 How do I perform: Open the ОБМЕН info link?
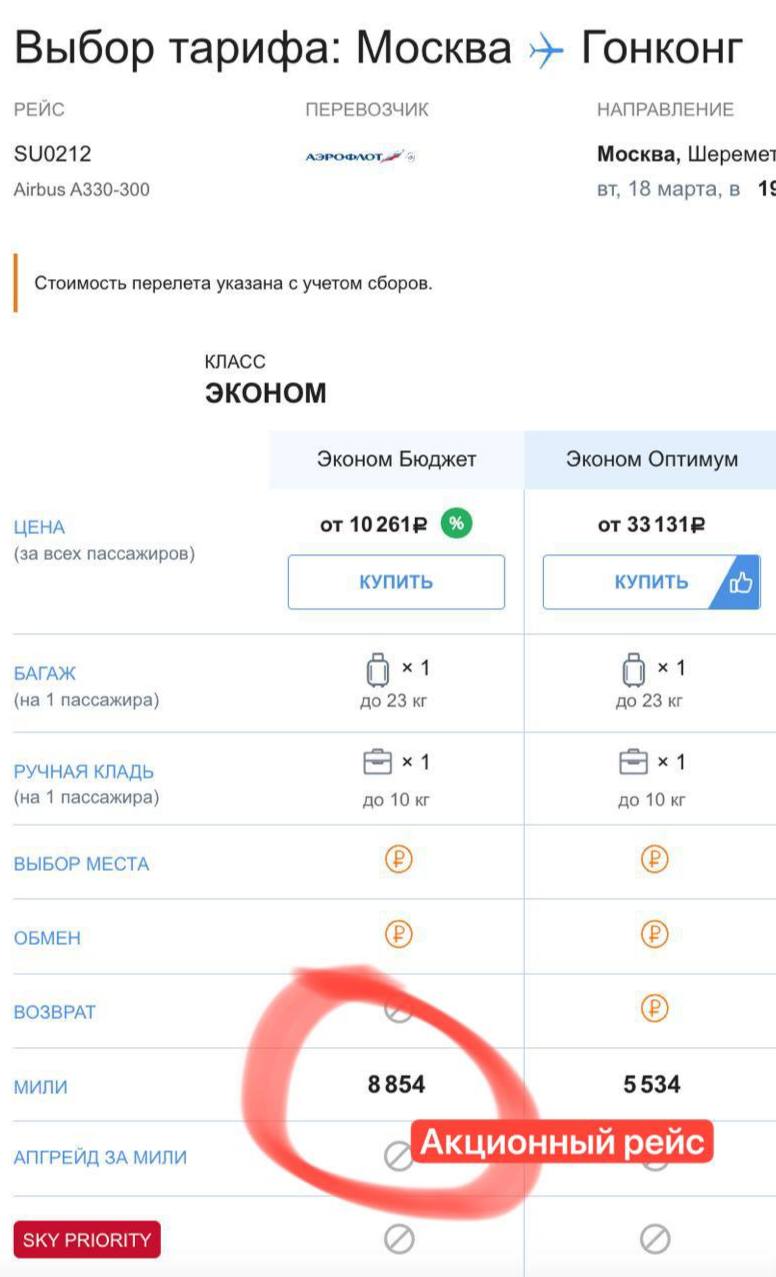(47, 939)
